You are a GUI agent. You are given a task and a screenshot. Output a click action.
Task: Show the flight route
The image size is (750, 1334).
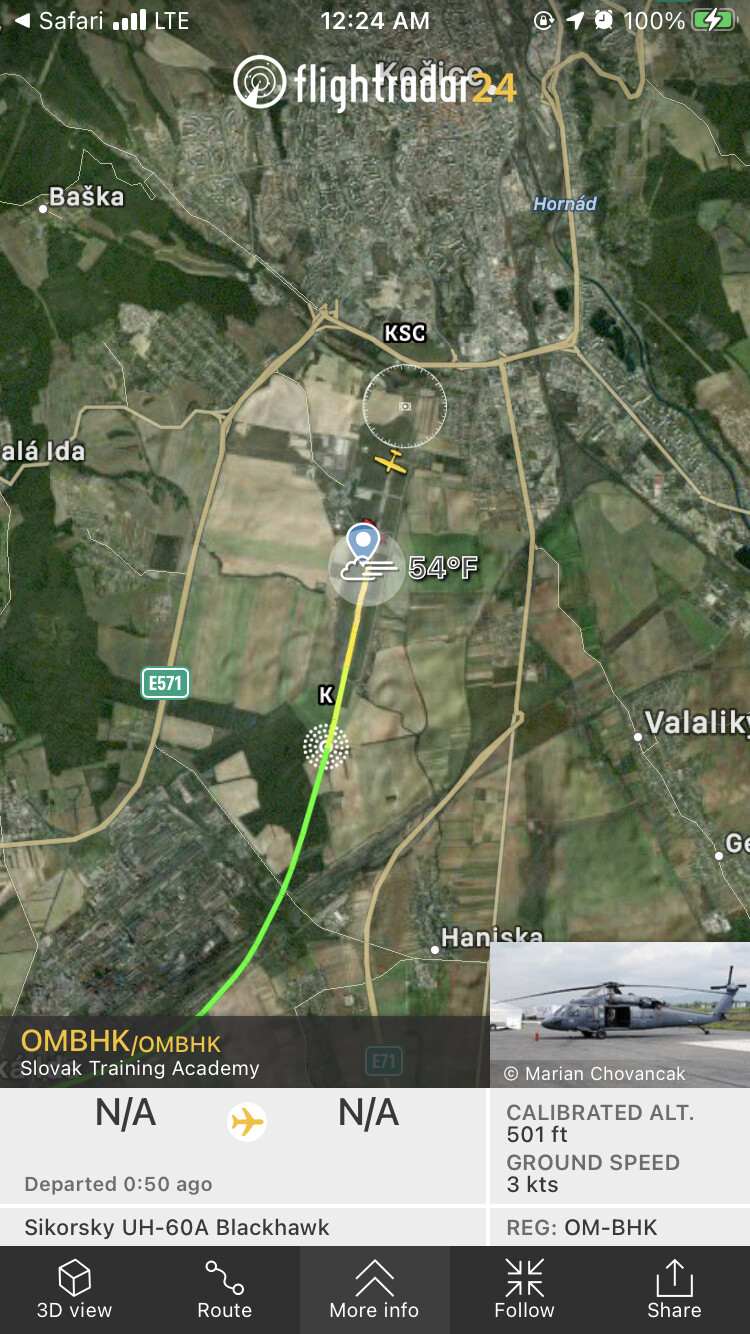[x=224, y=1289]
